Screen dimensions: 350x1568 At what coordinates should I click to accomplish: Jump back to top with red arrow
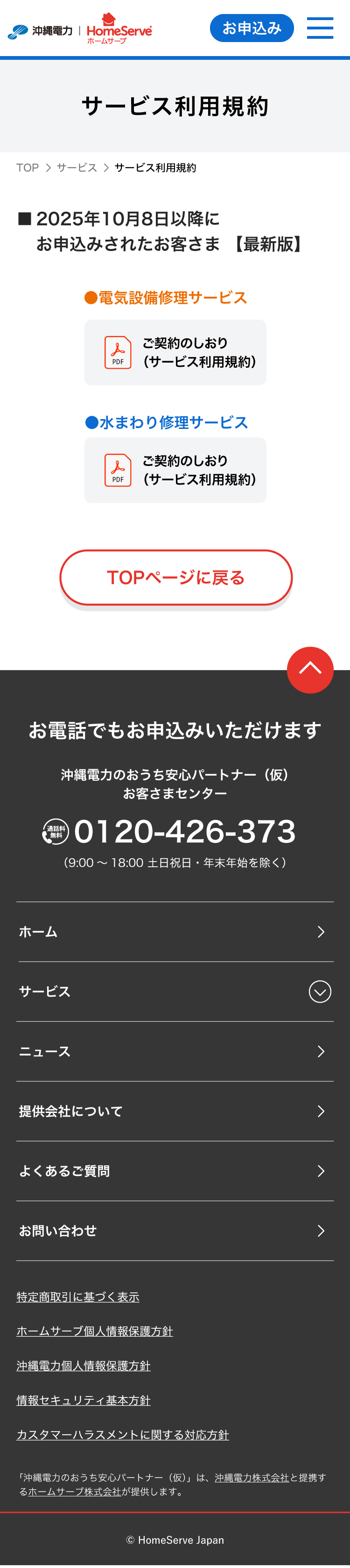click(x=310, y=670)
